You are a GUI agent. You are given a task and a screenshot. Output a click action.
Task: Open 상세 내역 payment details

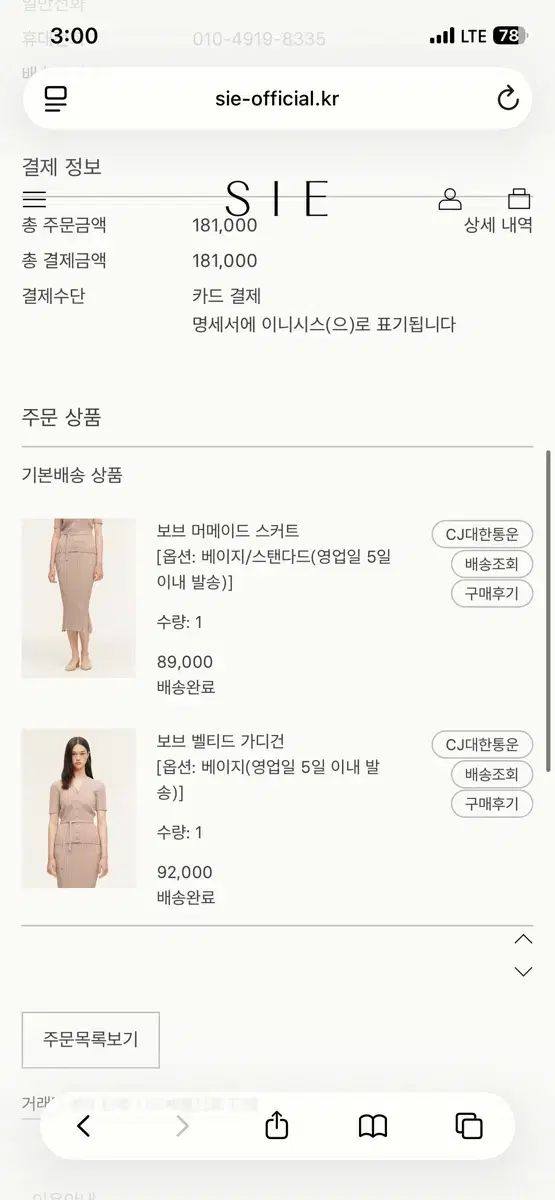(x=498, y=225)
